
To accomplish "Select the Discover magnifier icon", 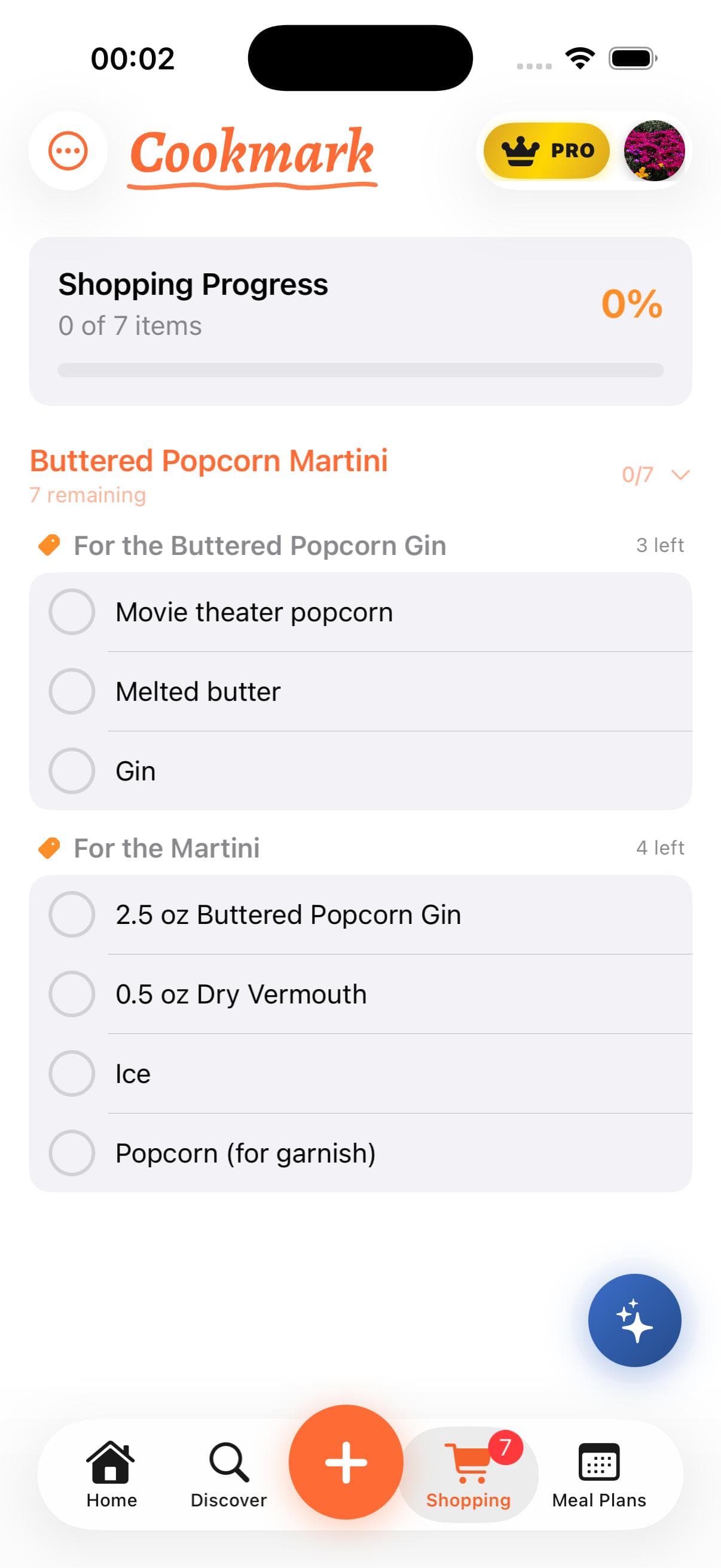I will 227,1474.
